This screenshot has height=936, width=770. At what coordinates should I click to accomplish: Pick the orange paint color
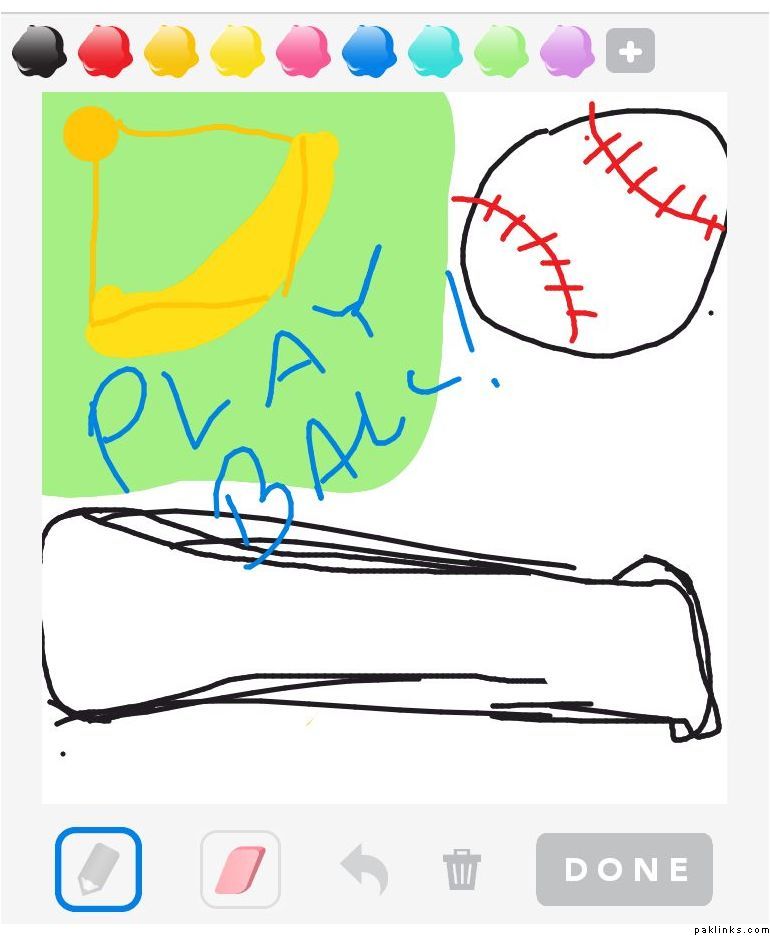pos(171,51)
